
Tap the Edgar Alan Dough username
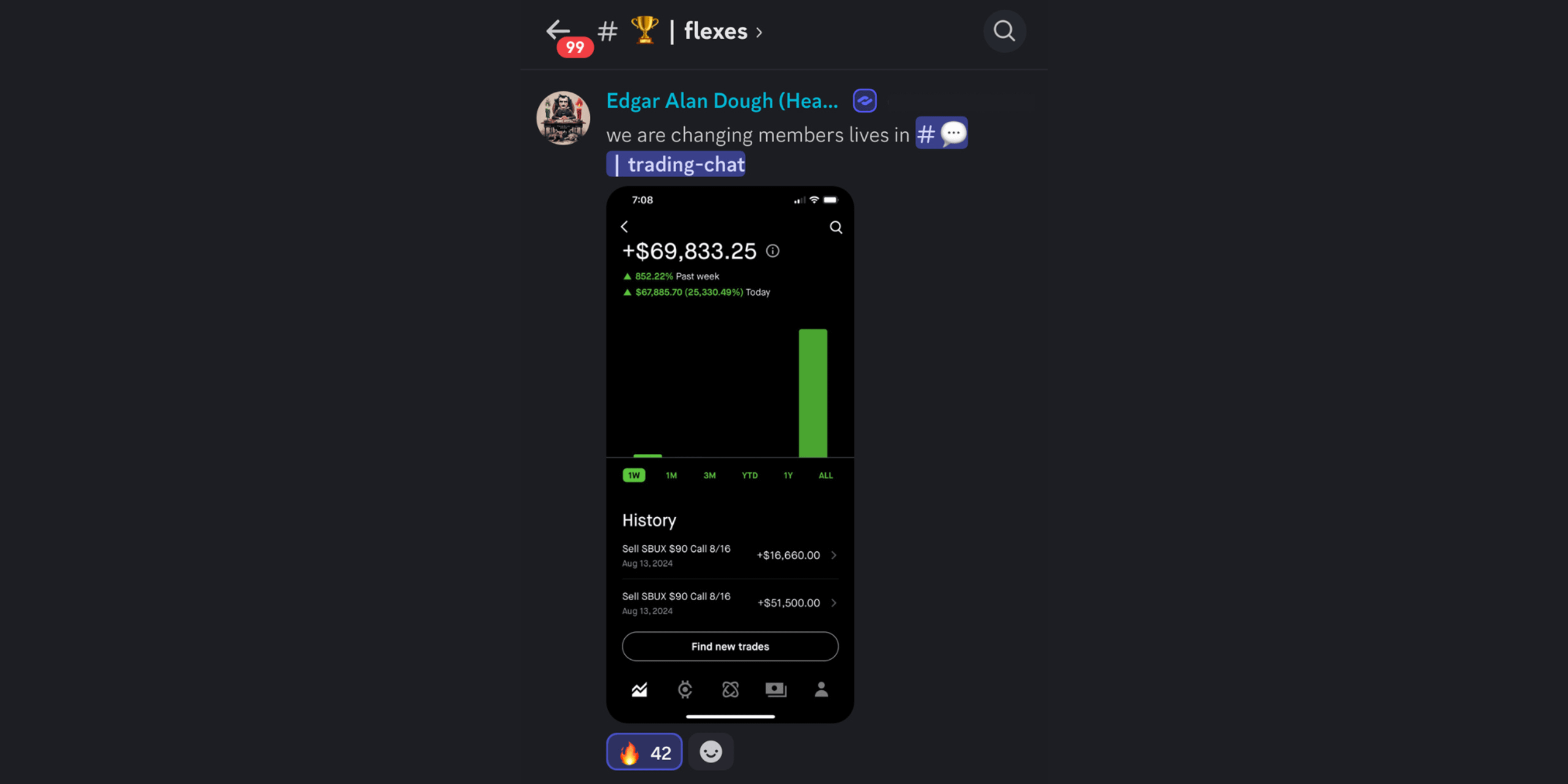pos(722,101)
